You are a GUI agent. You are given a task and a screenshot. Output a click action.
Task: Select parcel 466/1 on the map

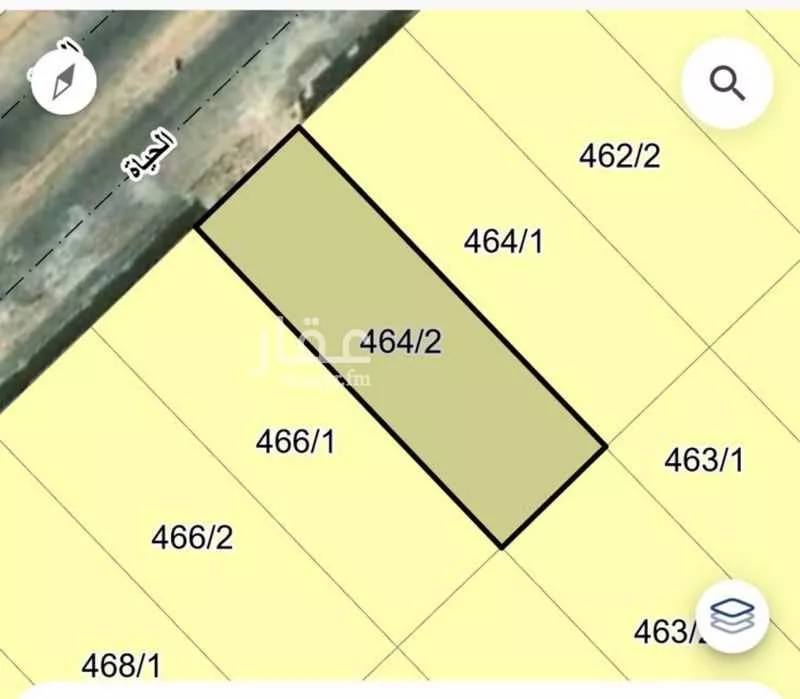click(x=295, y=441)
